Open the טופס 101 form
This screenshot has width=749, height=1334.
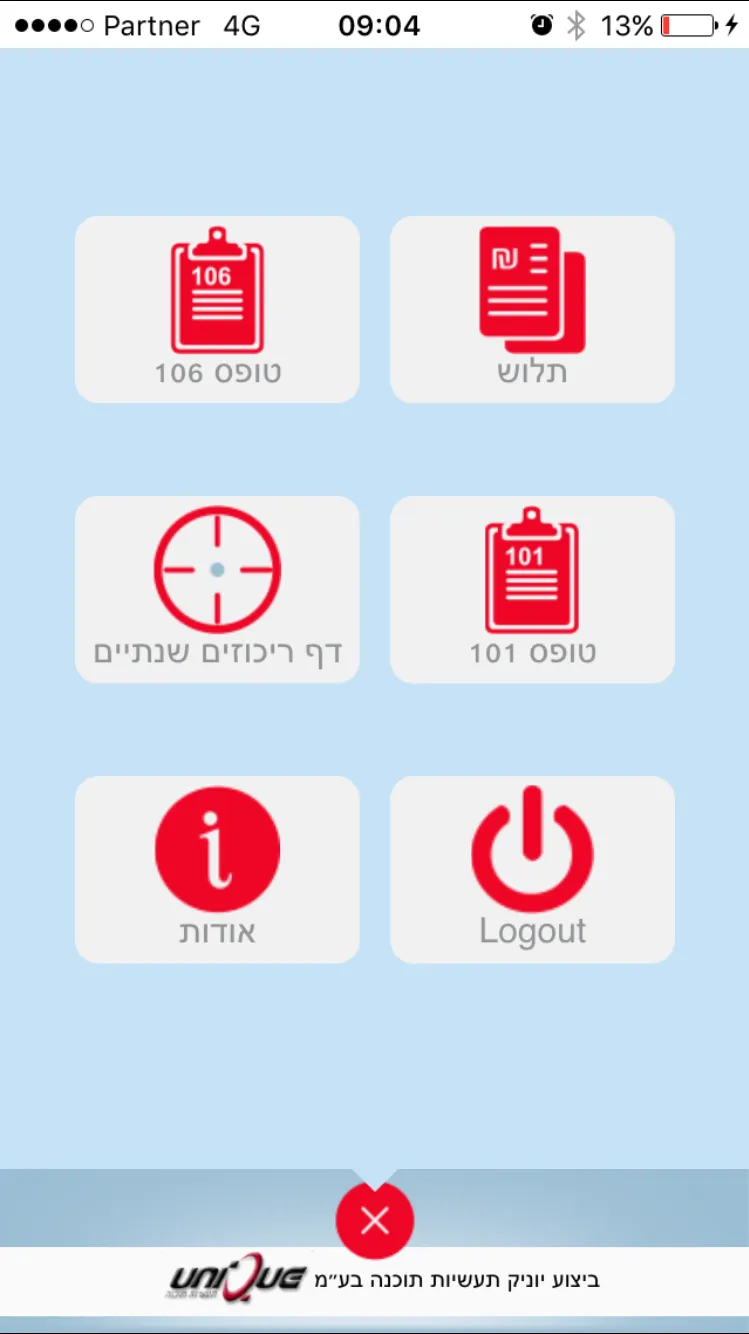(x=532, y=589)
